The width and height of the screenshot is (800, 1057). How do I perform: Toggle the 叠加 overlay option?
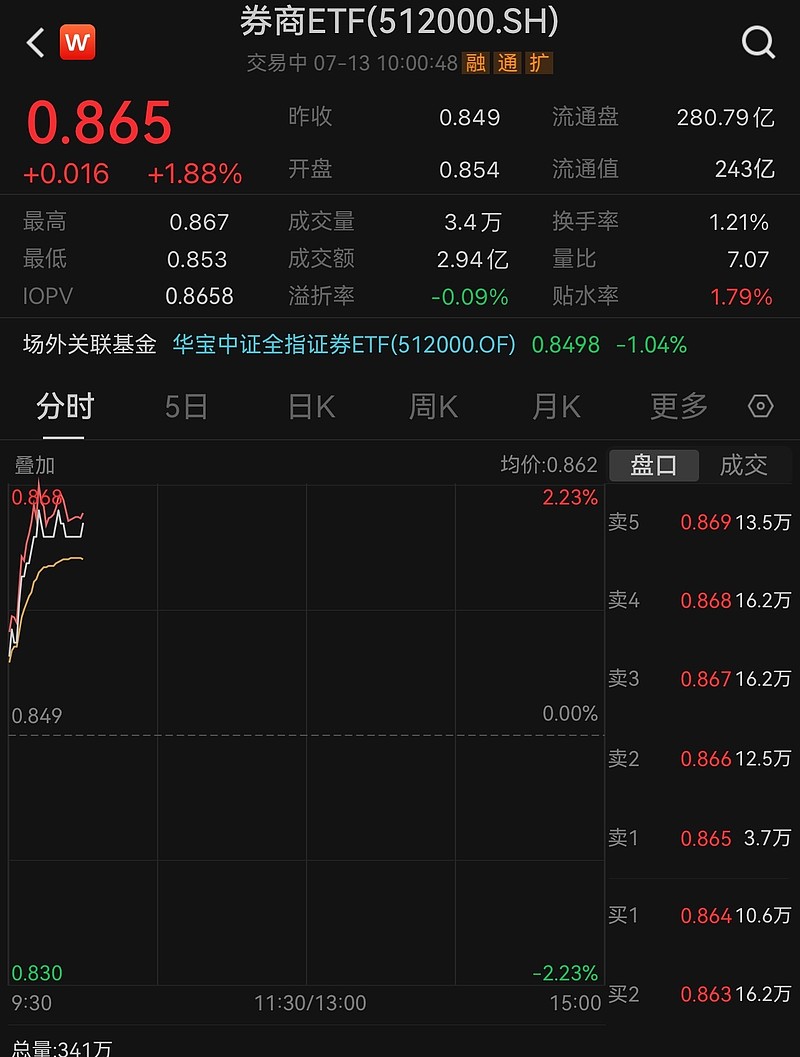[x=33, y=465]
